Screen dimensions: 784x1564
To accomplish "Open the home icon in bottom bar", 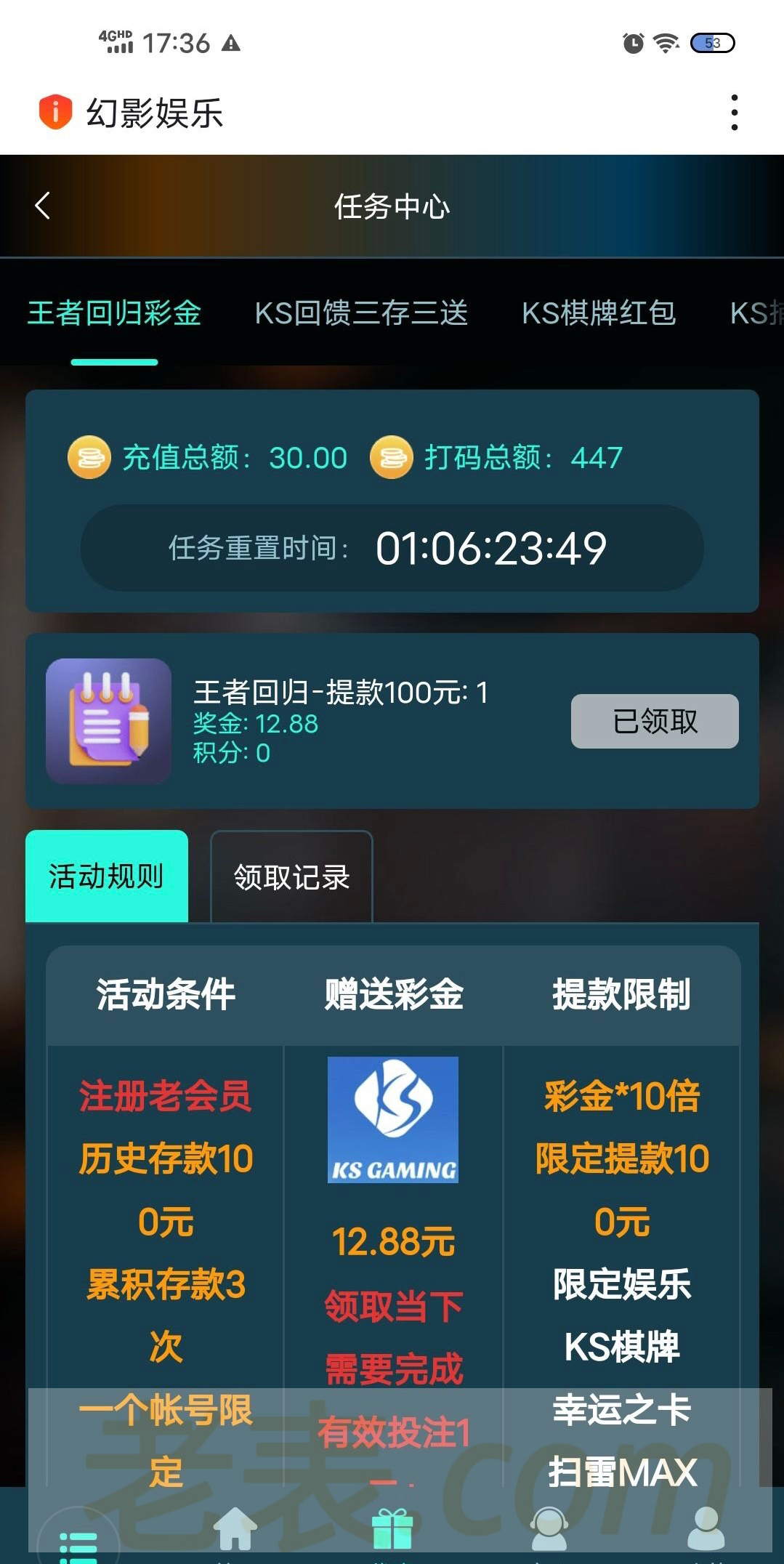I will [235, 1529].
